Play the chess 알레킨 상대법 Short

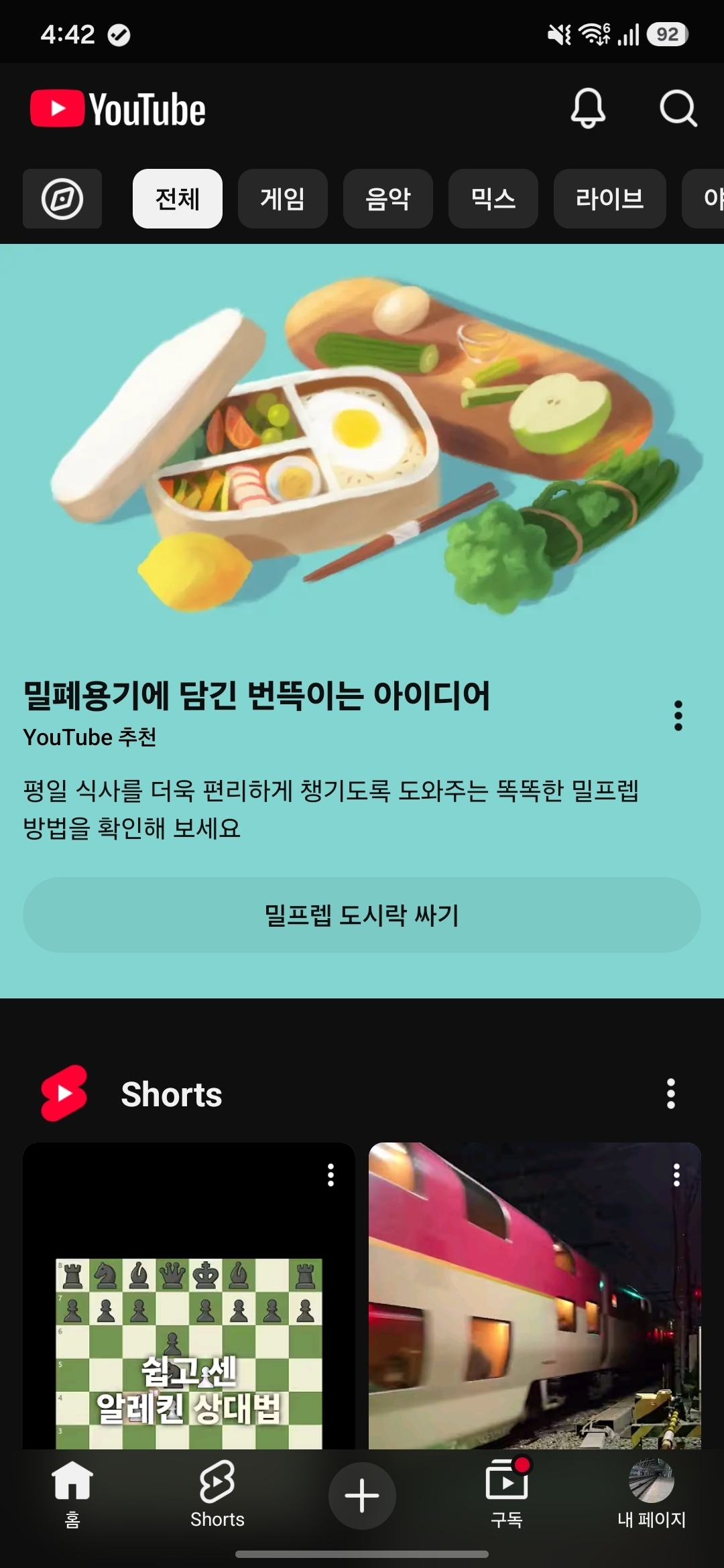pos(189,1296)
